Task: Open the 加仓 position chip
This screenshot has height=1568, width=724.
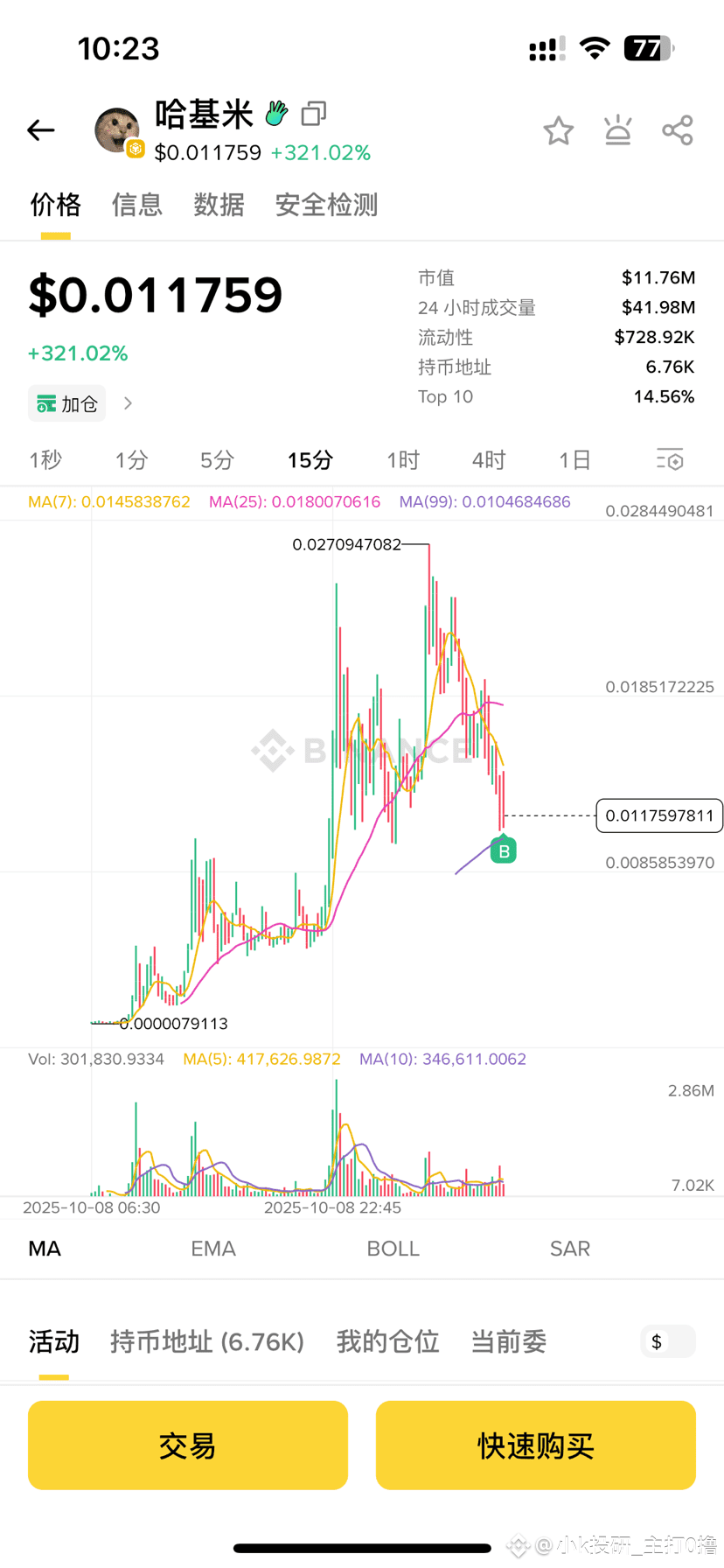Action: coord(68,403)
